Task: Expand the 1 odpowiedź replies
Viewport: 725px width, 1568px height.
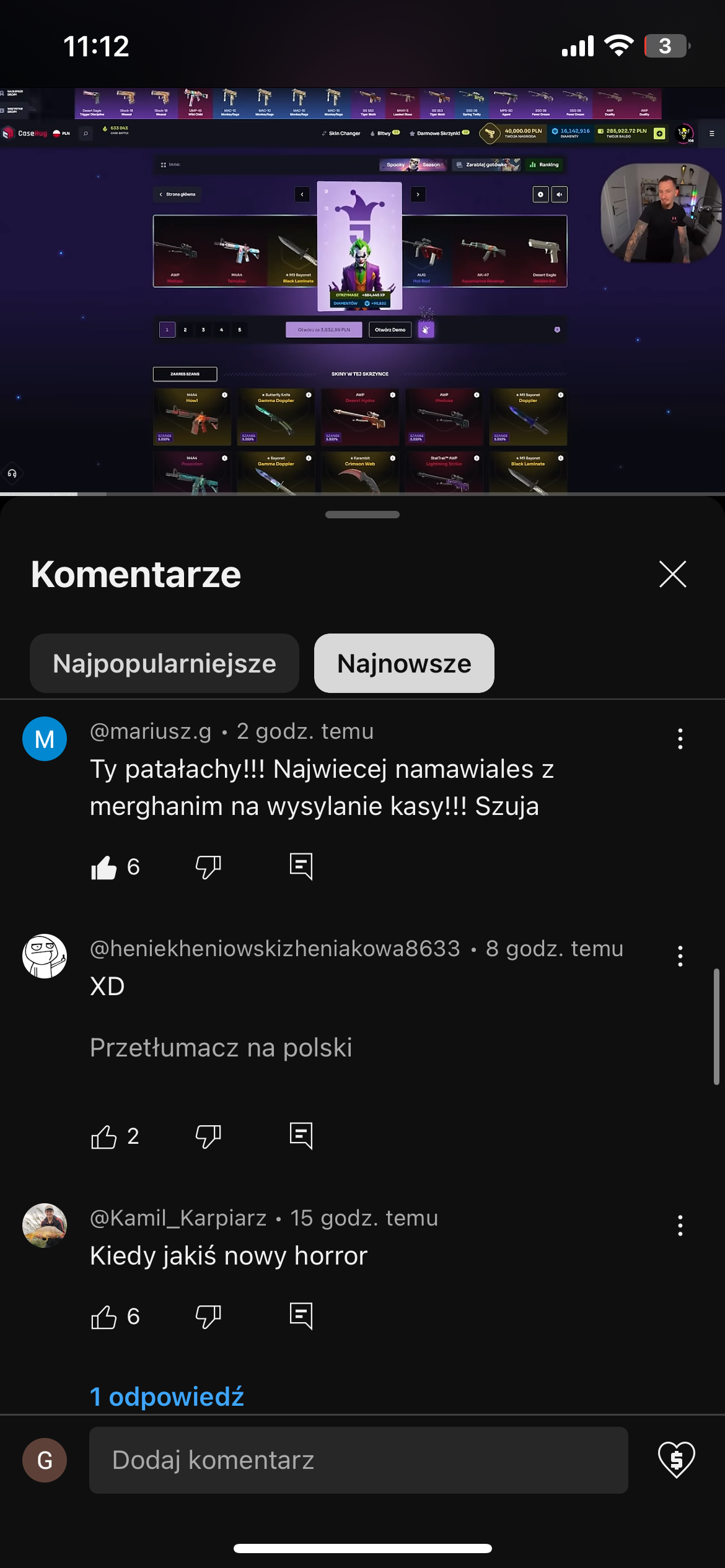Action: point(167,1397)
